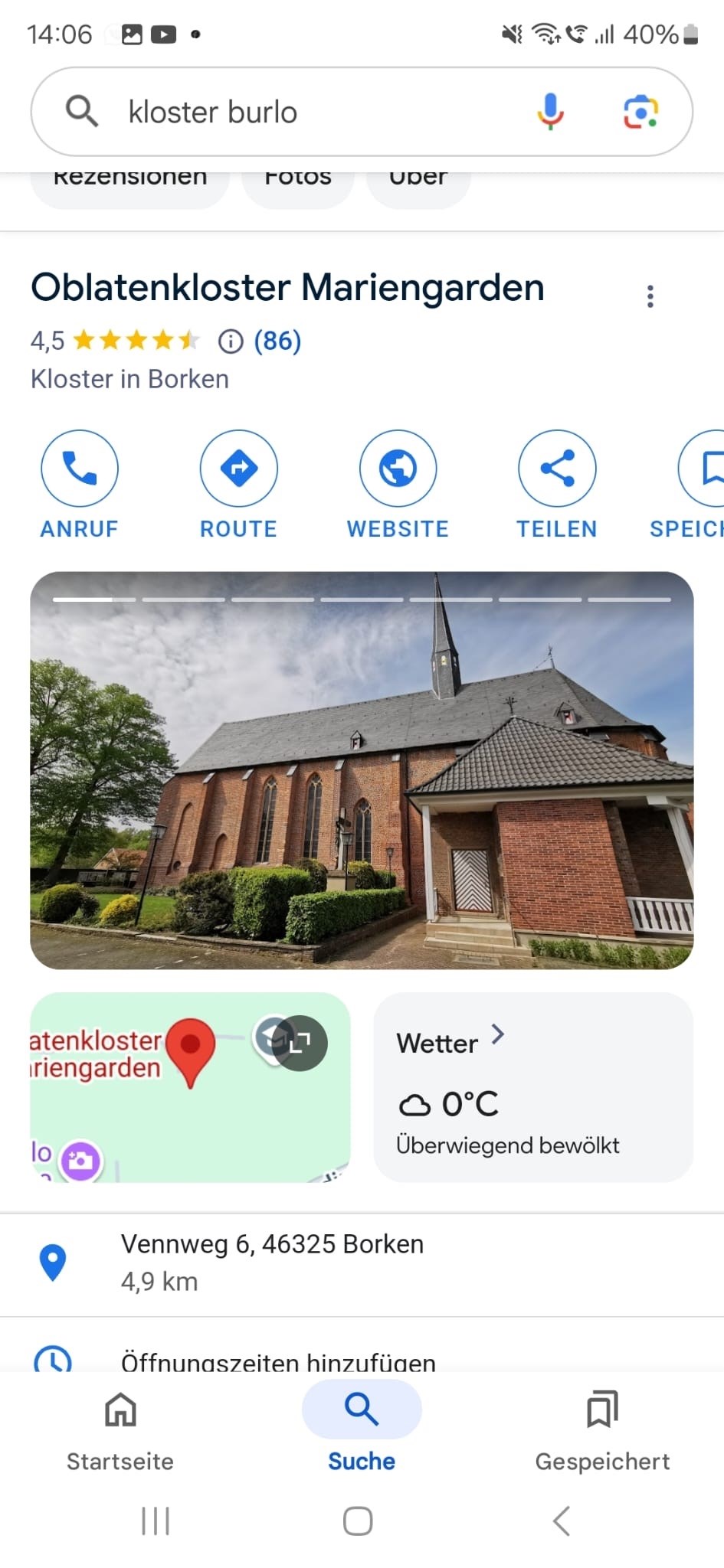This screenshot has height=1568, width=724.
Task: Open the monastery's Website
Action: [398, 469]
